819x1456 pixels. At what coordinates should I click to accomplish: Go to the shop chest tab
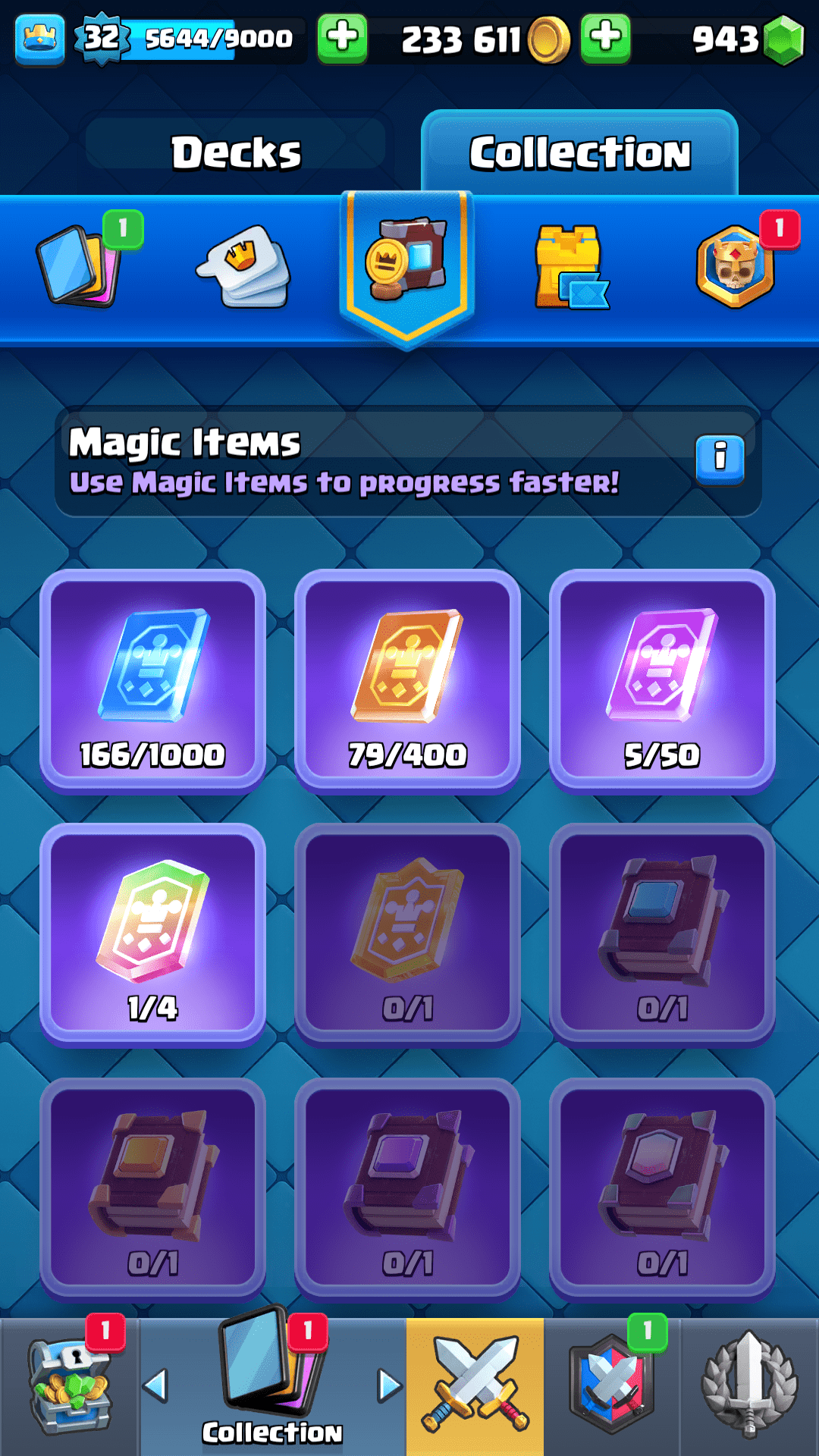click(70, 1386)
